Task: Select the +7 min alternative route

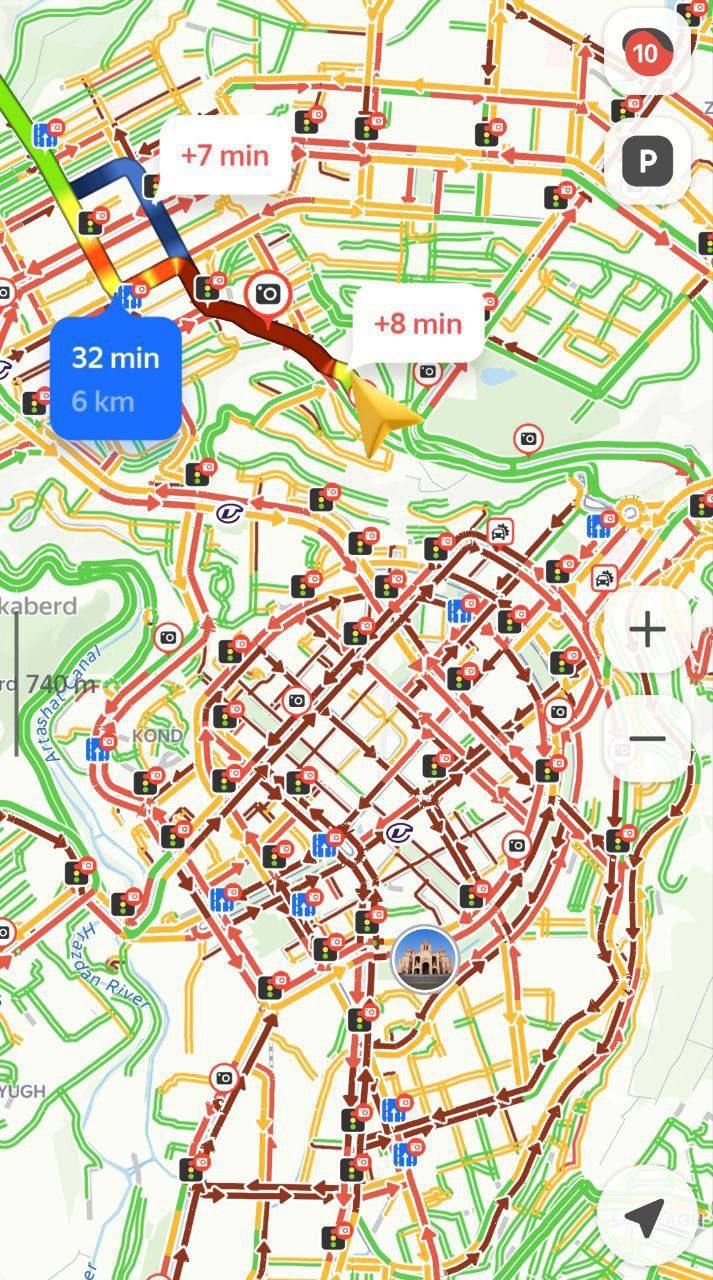Action: (225, 155)
